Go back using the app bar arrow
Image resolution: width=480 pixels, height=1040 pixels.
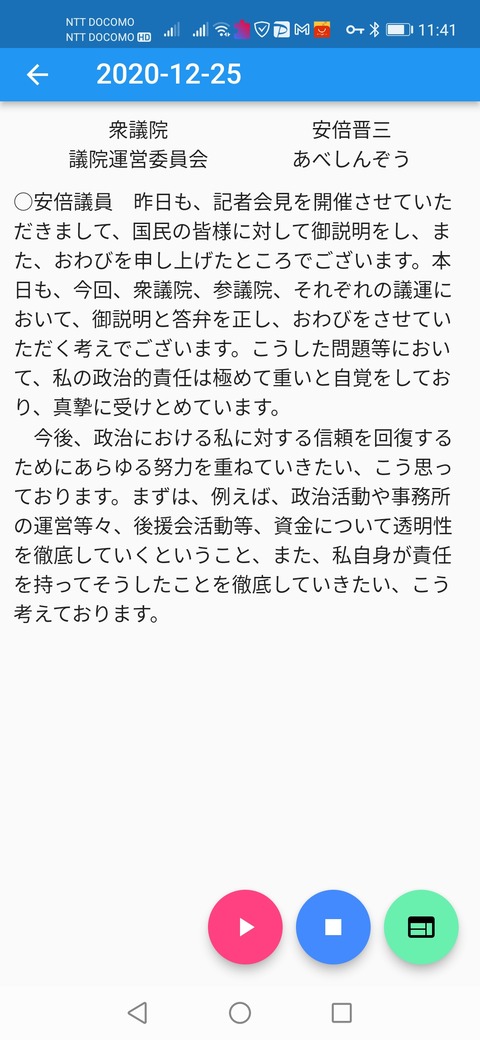[x=37, y=75]
